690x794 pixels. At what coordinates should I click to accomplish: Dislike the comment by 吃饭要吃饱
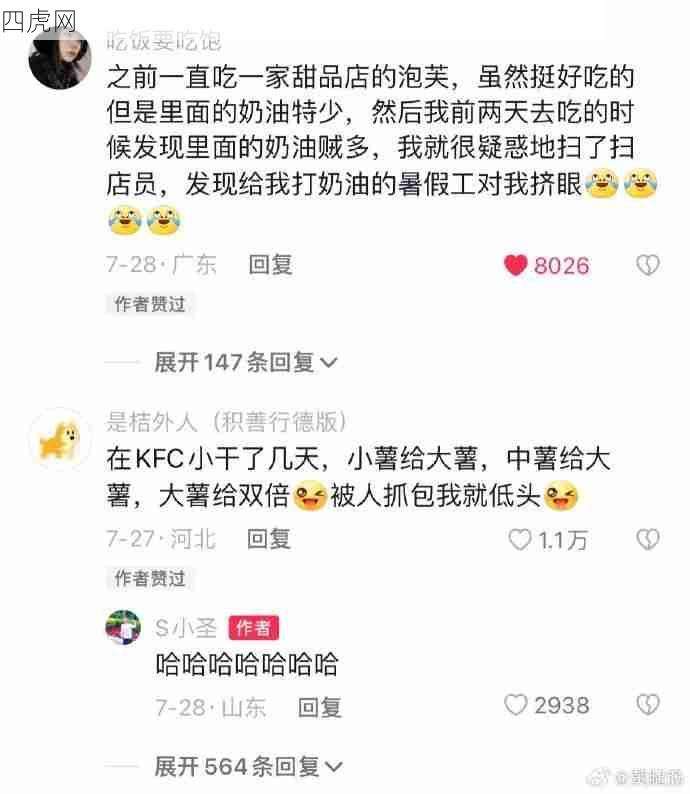coord(648,265)
